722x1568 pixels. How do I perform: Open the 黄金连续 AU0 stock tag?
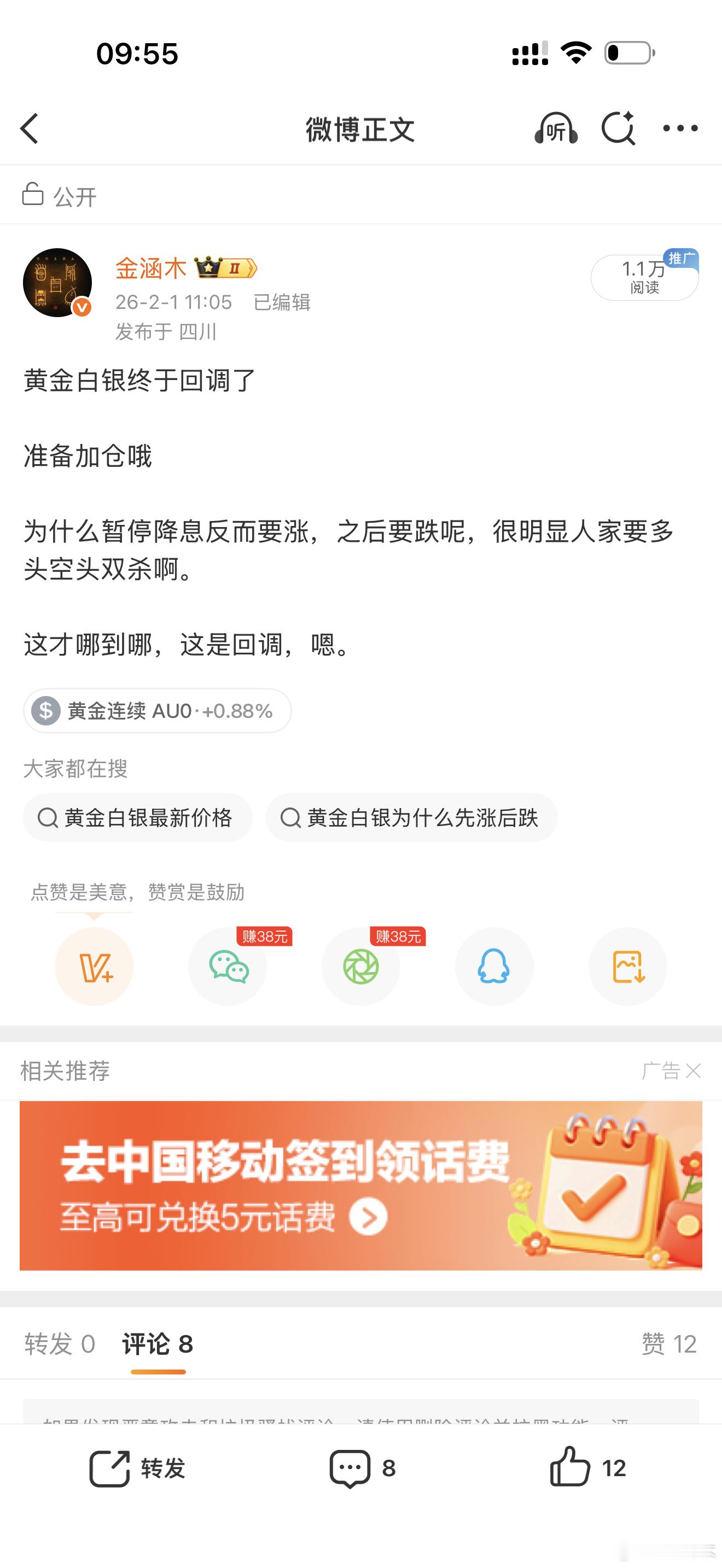coord(156,710)
